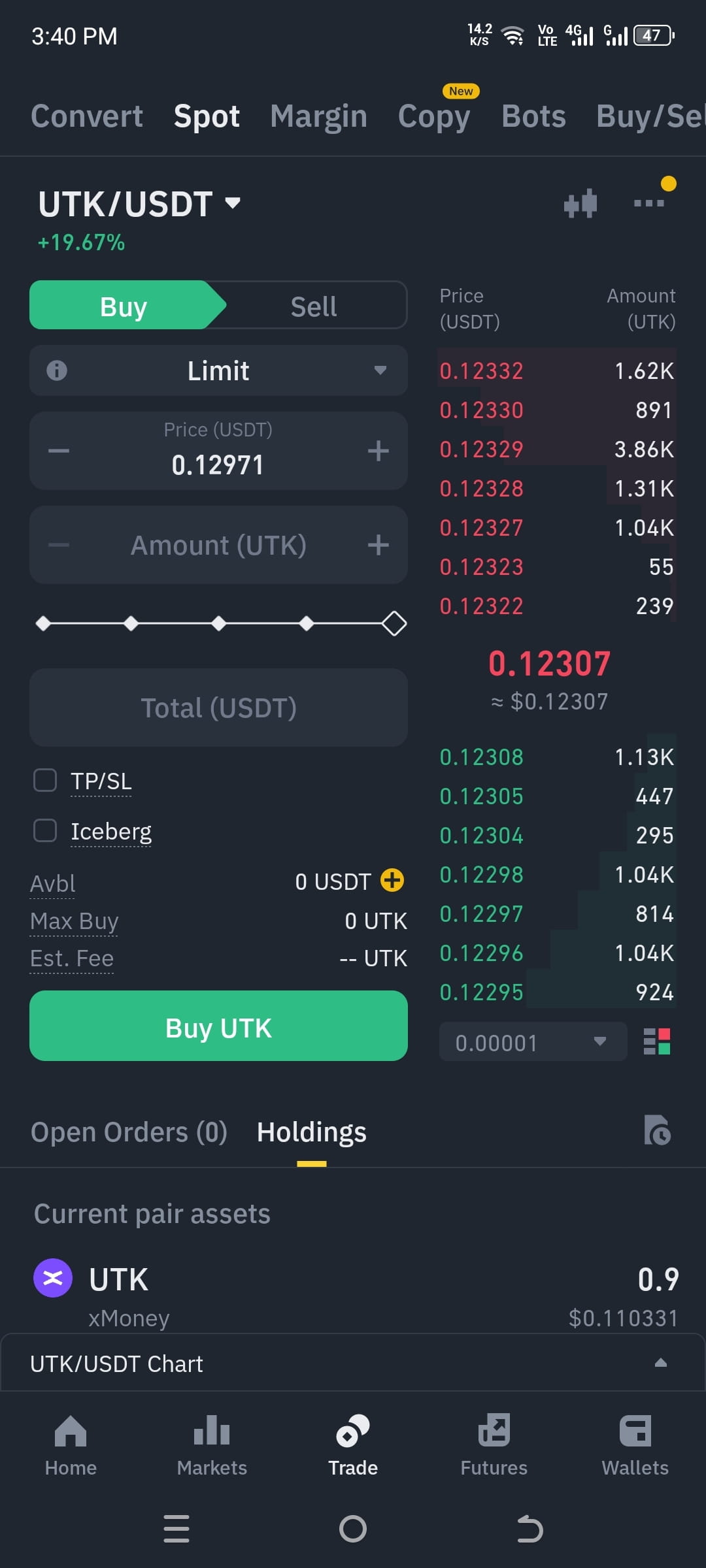Viewport: 706px width, 1568px height.
Task: Switch to the Margin tab
Action: [x=318, y=116]
